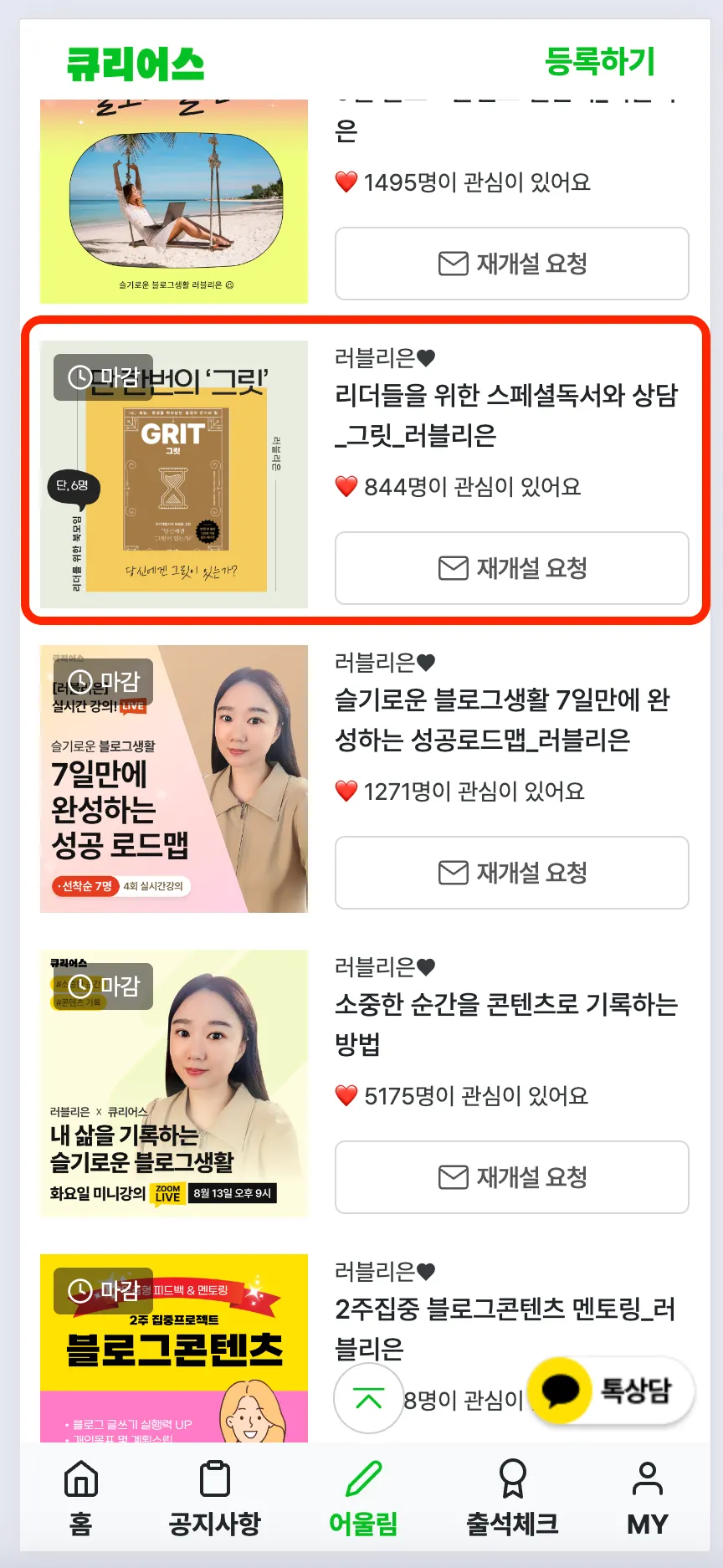Tap 재개설 요청 under 1495명이 관심이 있어요
The height and width of the screenshot is (1568, 723).
tap(511, 264)
